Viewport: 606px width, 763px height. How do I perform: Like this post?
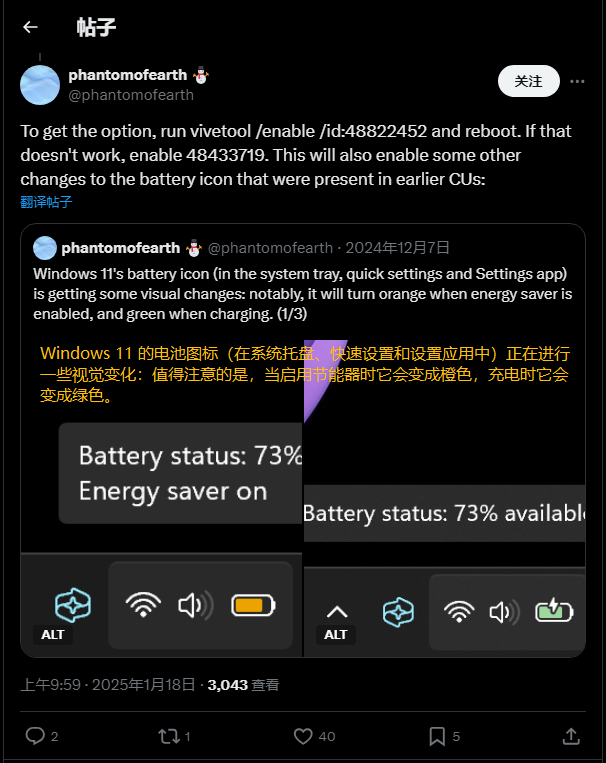(x=304, y=736)
